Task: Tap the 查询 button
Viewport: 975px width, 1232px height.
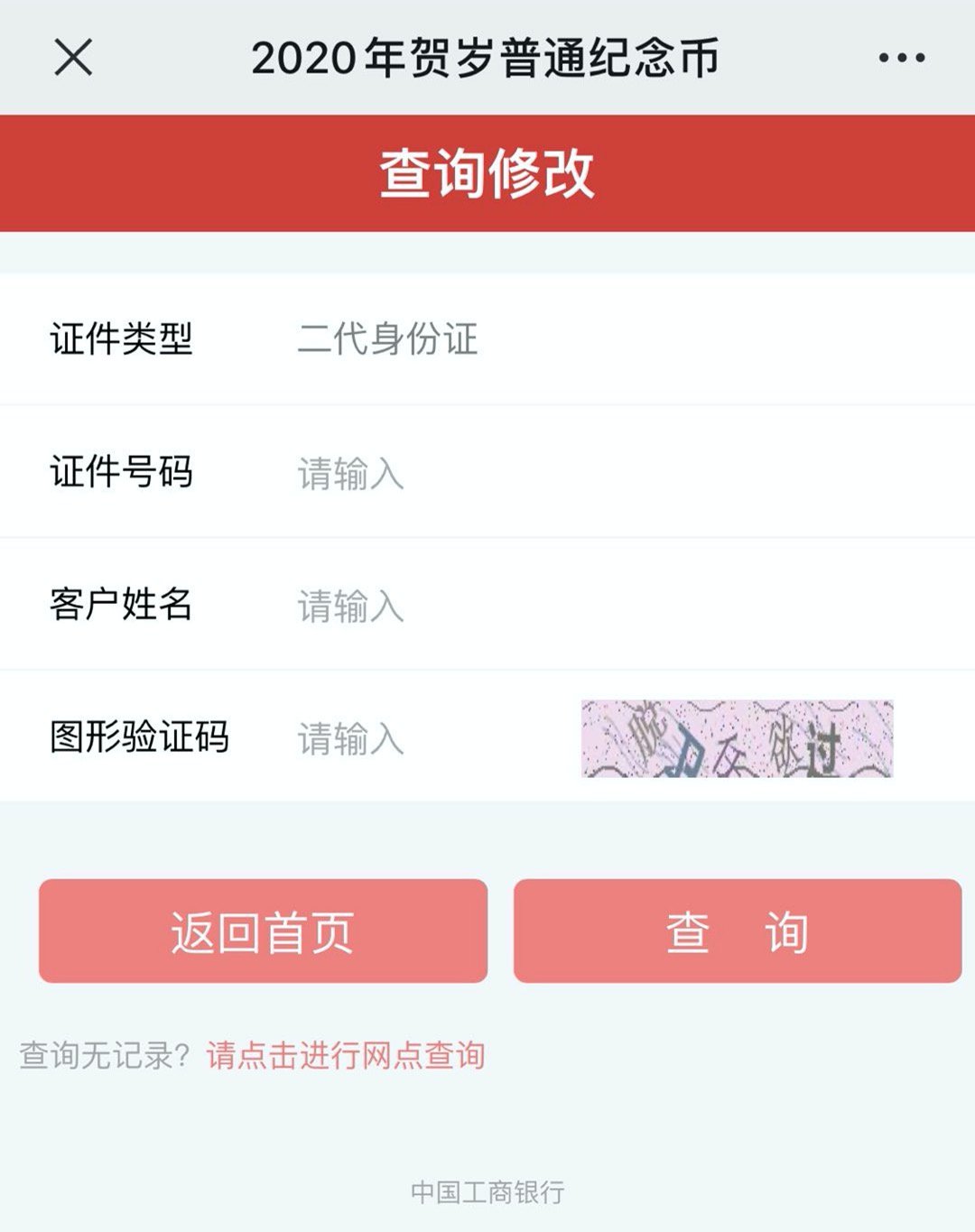Action: pyautogui.click(x=737, y=931)
